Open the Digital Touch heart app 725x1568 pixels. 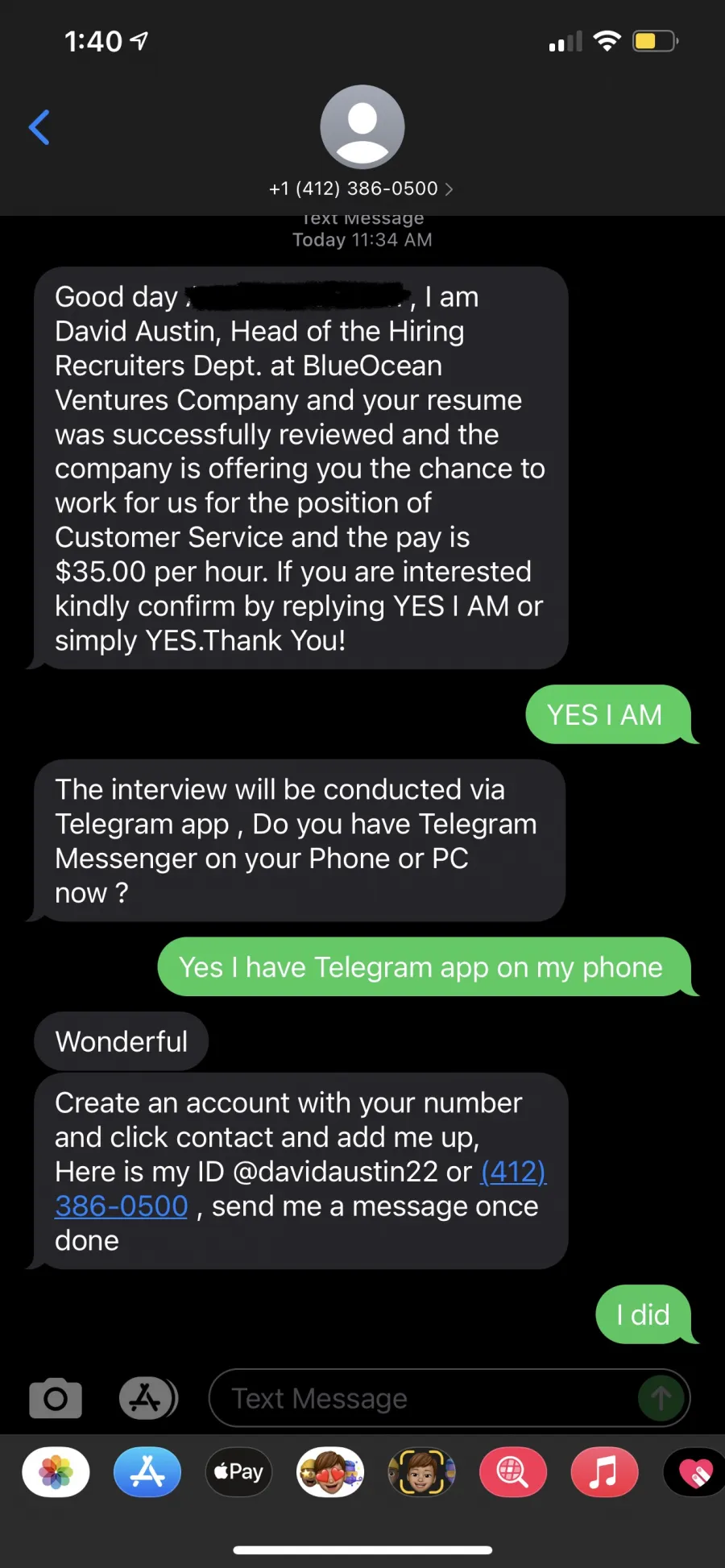point(694,1472)
